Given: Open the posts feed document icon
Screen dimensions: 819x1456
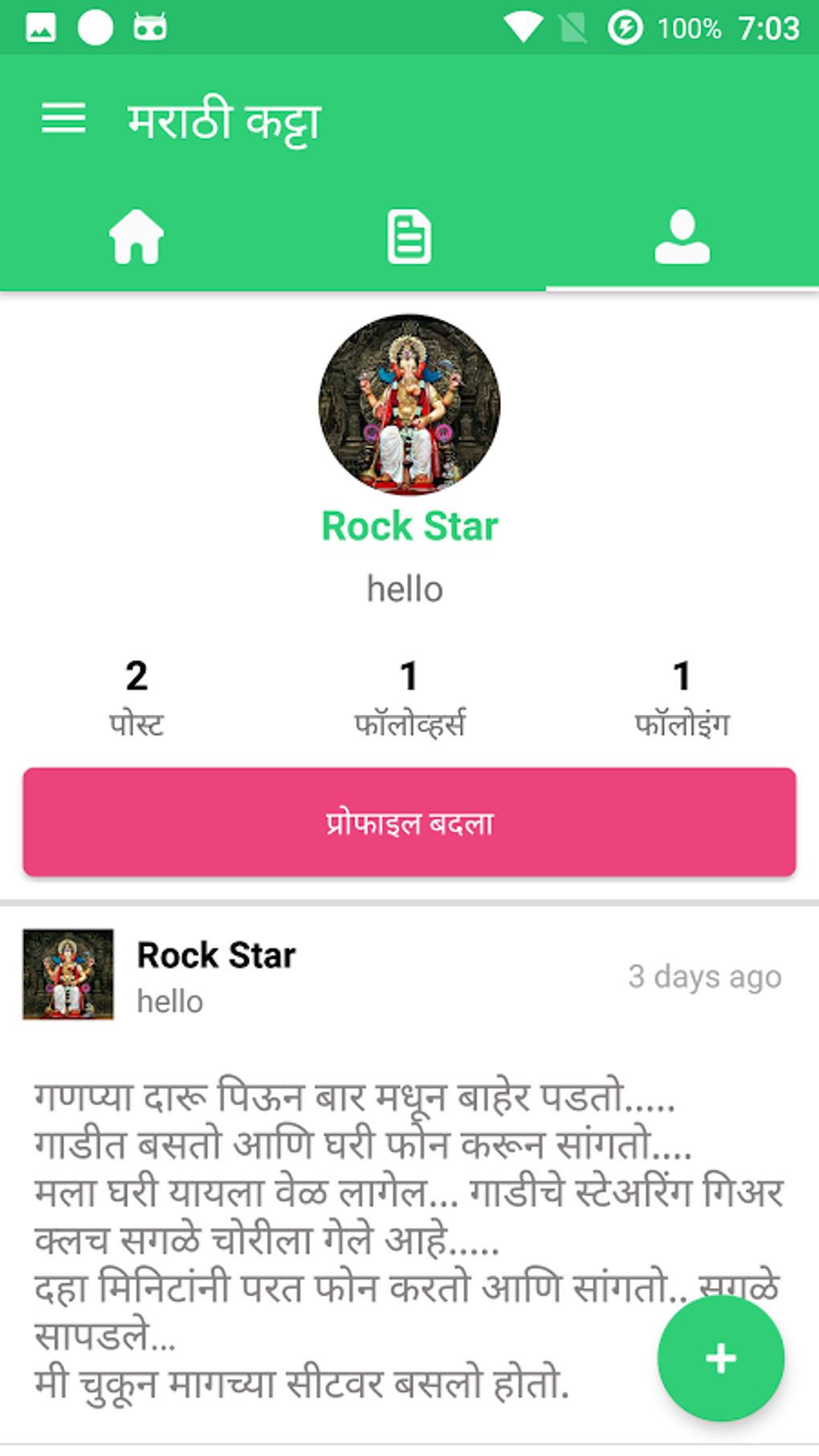Looking at the screenshot, I should 409,237.
